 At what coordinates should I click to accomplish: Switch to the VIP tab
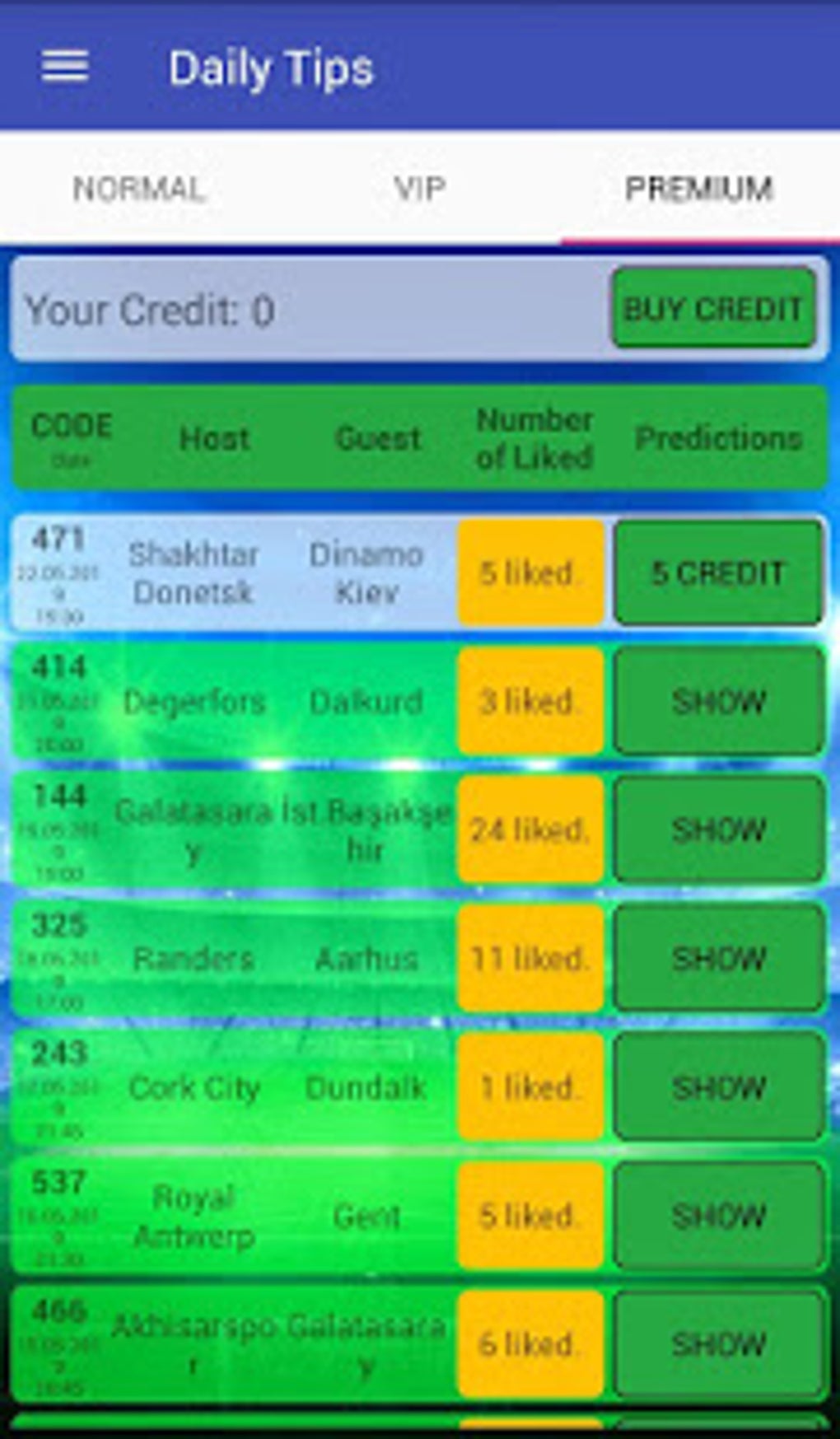pos(419,189)
